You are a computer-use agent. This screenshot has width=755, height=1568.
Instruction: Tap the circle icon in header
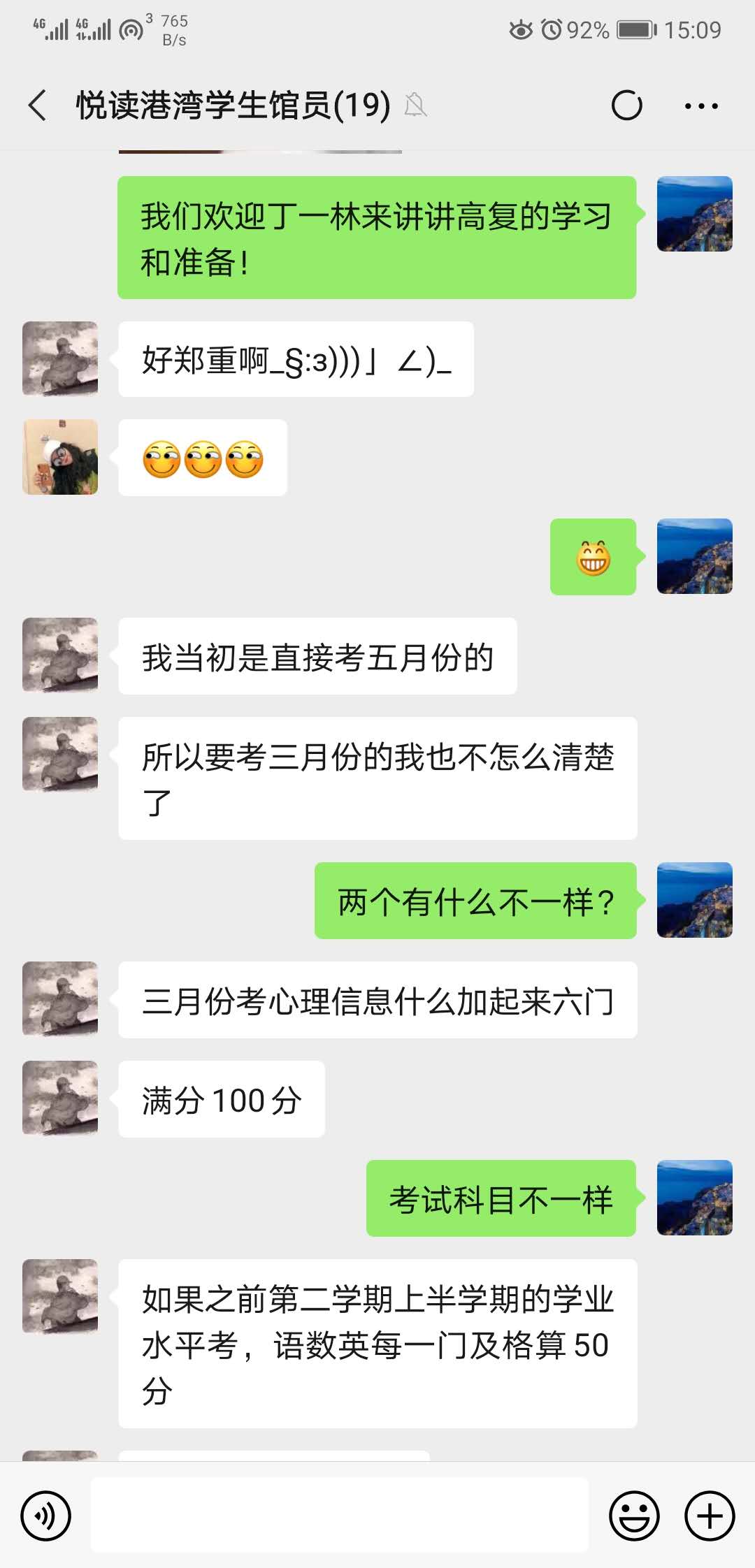click(626, 106)
